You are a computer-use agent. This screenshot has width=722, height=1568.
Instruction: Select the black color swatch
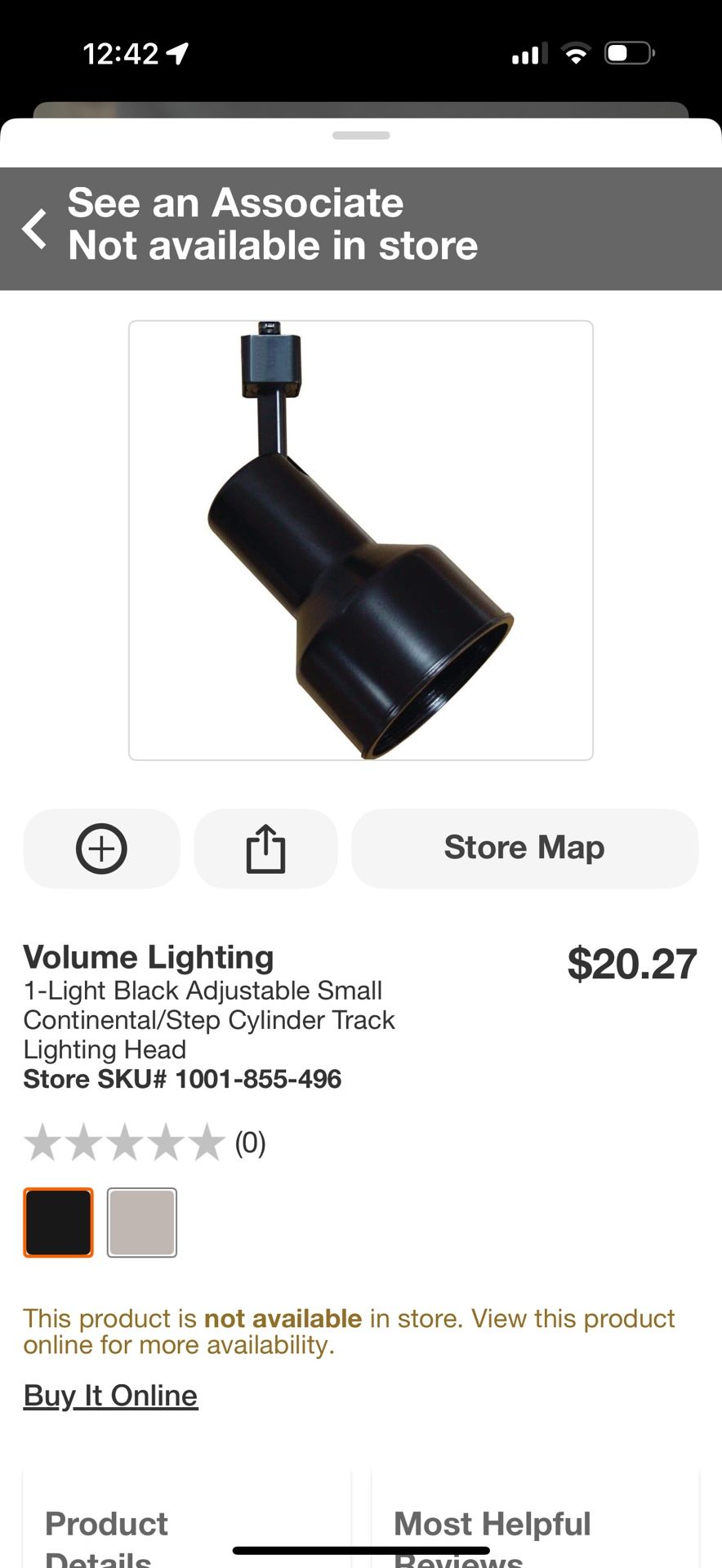(58, 1222)
